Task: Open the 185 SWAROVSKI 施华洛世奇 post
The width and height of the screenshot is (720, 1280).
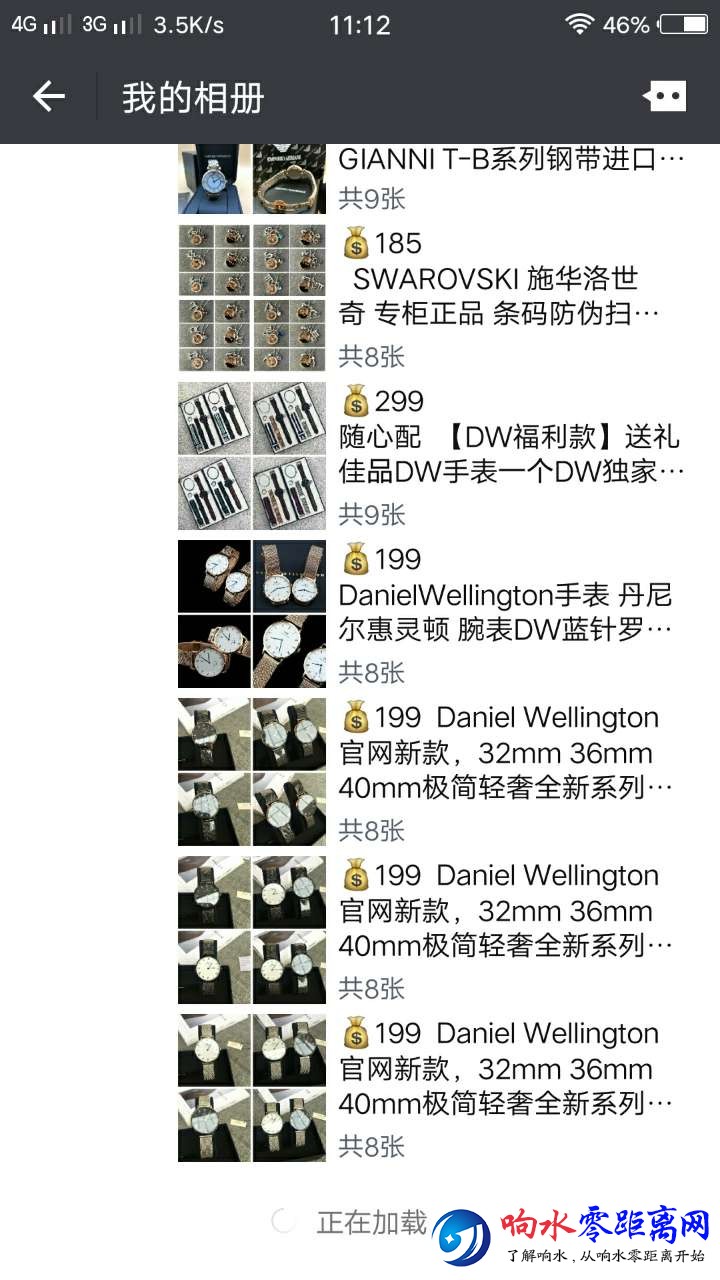Action: pyautogui.click(x=500, y=296)
